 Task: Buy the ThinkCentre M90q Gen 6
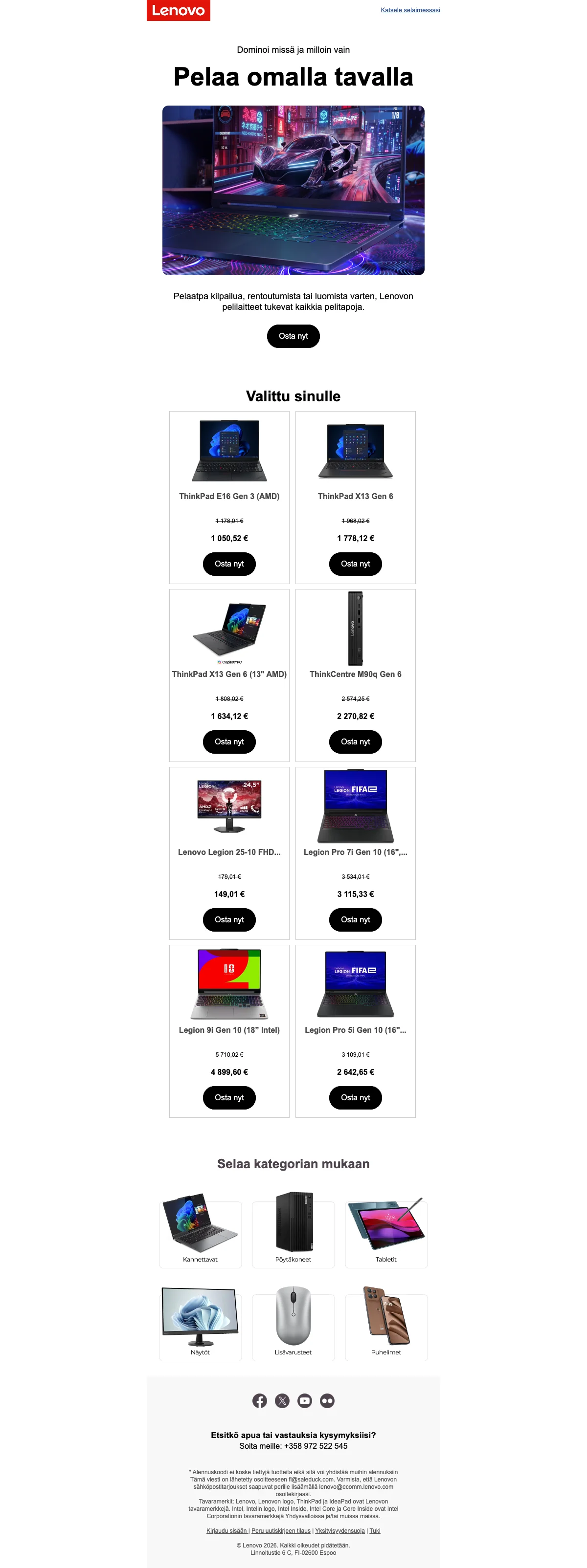(x=355, y=741)
